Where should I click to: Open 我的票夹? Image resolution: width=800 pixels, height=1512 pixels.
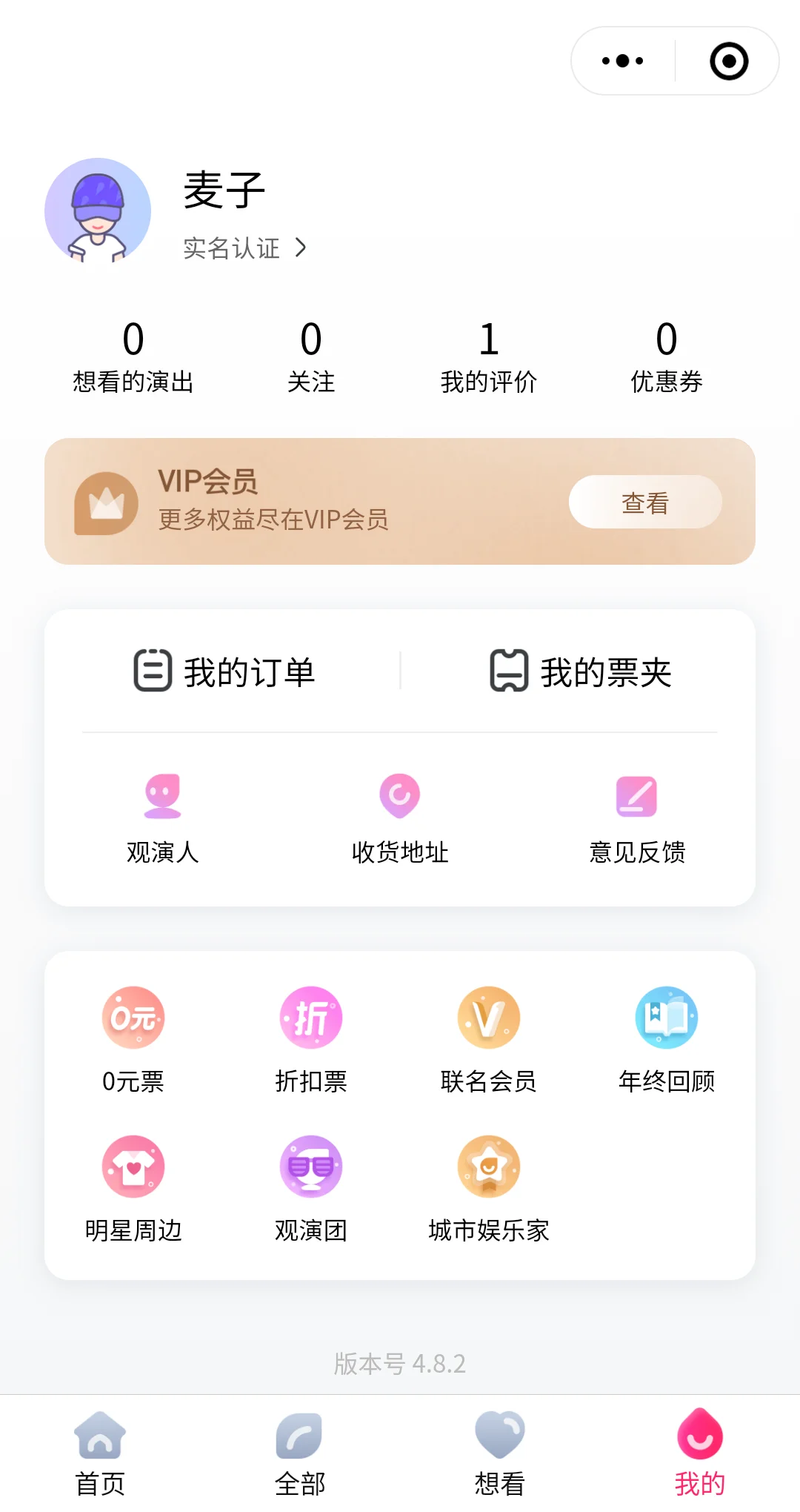tap(581, 672)
